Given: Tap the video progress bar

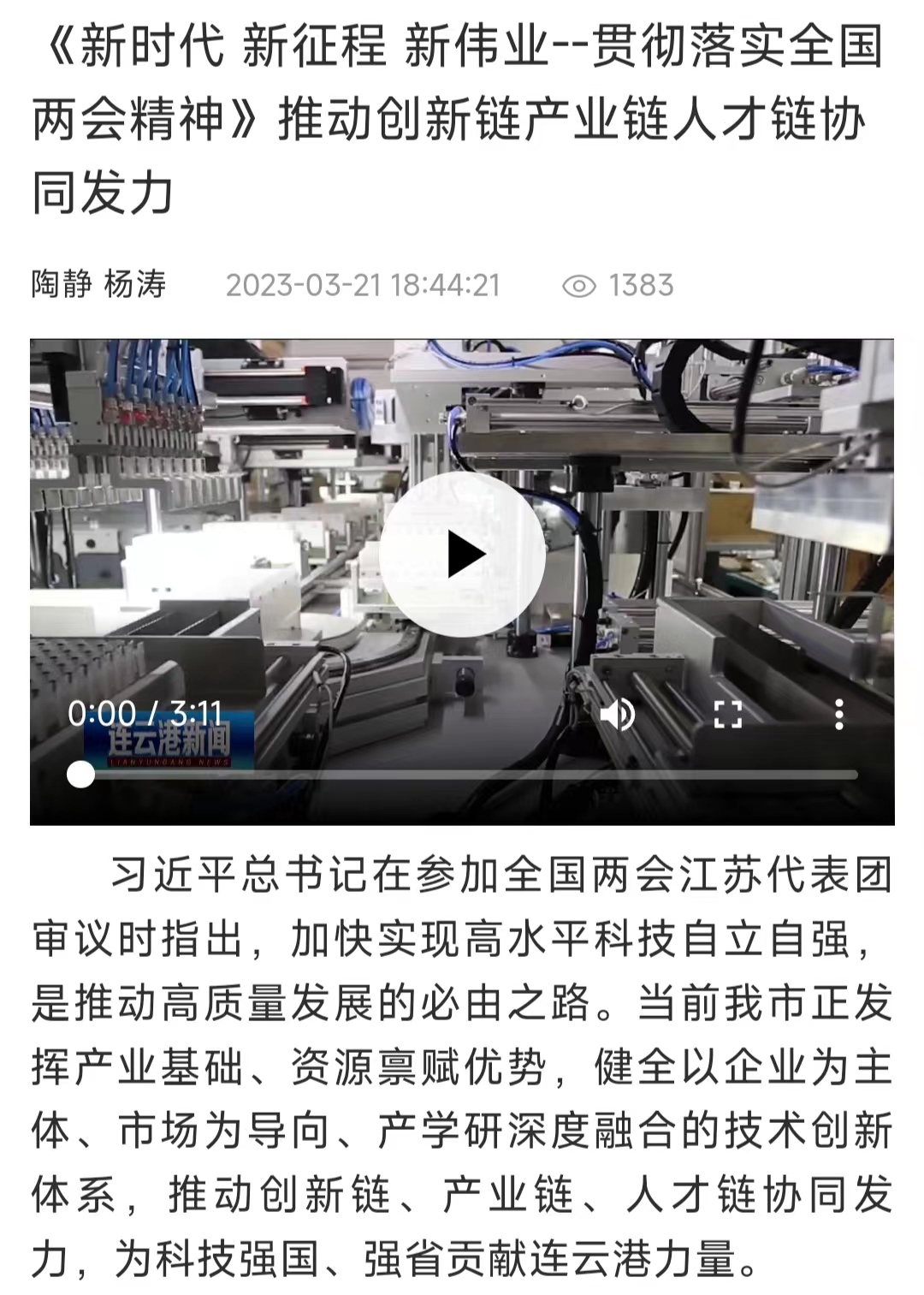Looking at the screenshot, I should pyautogui.click(x=471, y=775).
